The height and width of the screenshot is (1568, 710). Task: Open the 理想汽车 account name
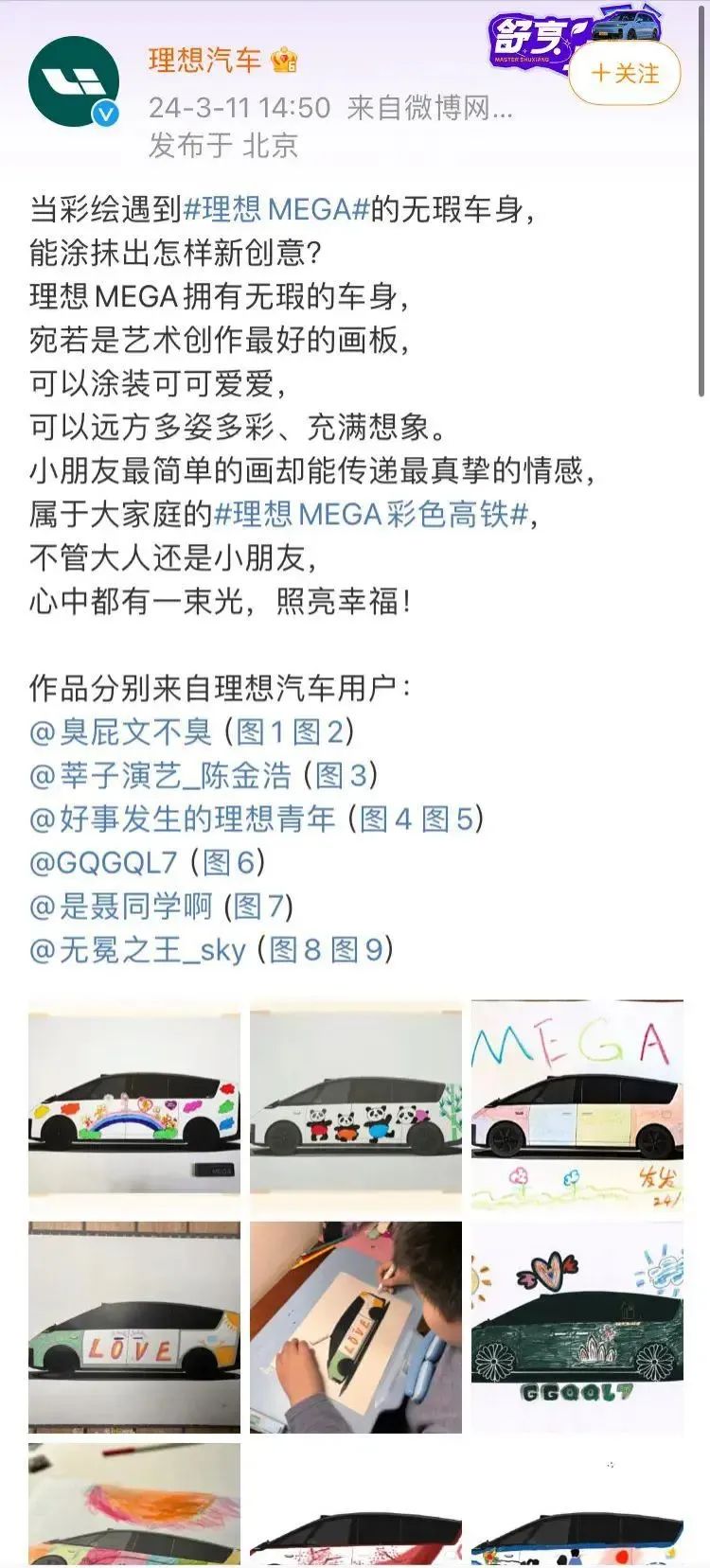[x=204, y=62]
